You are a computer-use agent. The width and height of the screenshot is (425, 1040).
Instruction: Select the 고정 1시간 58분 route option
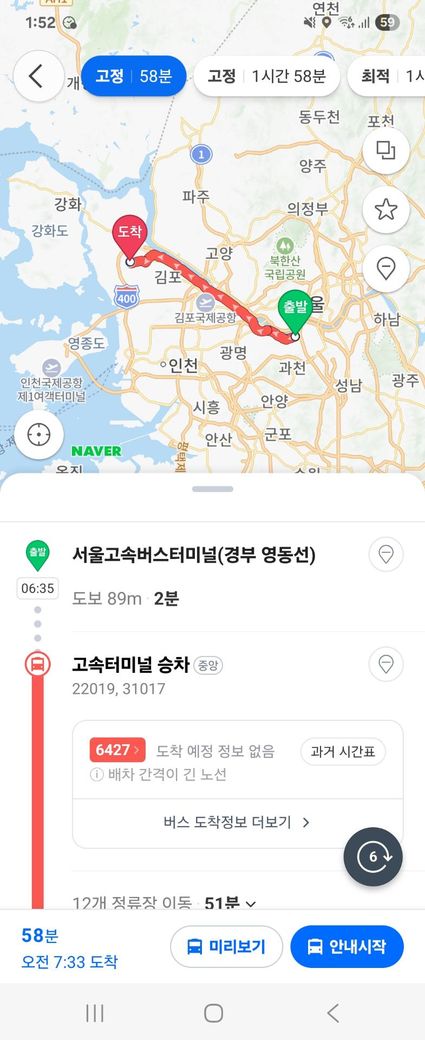coord(267,76)
